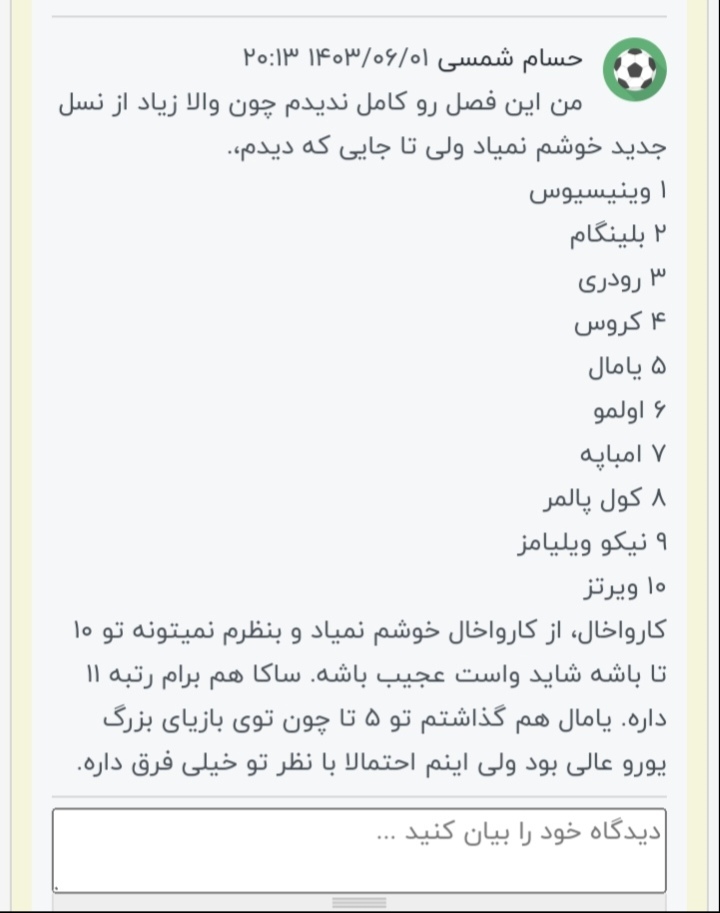This screenshot has height=913, width=720.
Task: Open حسام شمسی's soccer ball avatar
Action: coord(634,70)
